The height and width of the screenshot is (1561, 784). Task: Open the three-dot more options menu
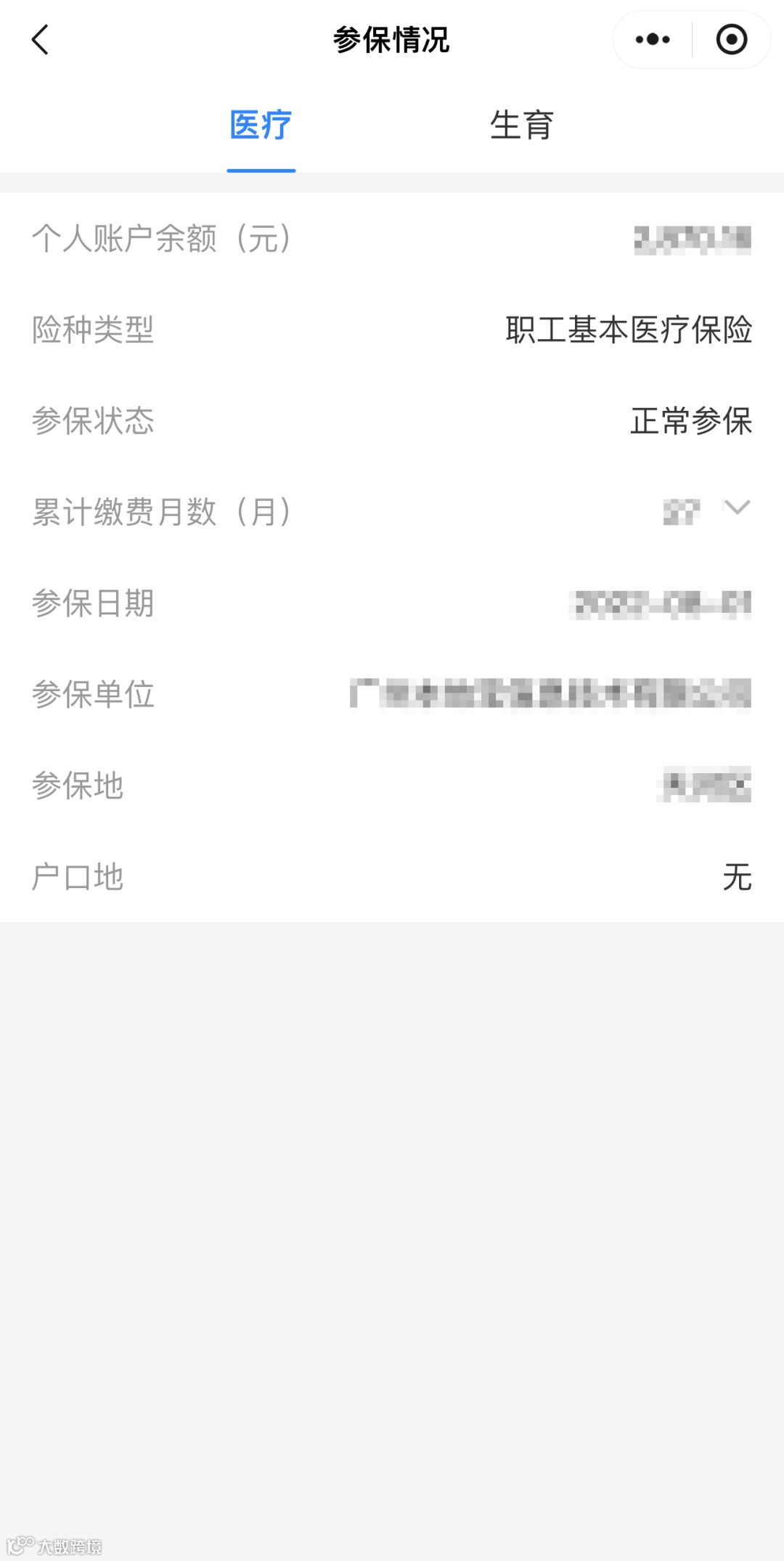[x=651, y=40]
